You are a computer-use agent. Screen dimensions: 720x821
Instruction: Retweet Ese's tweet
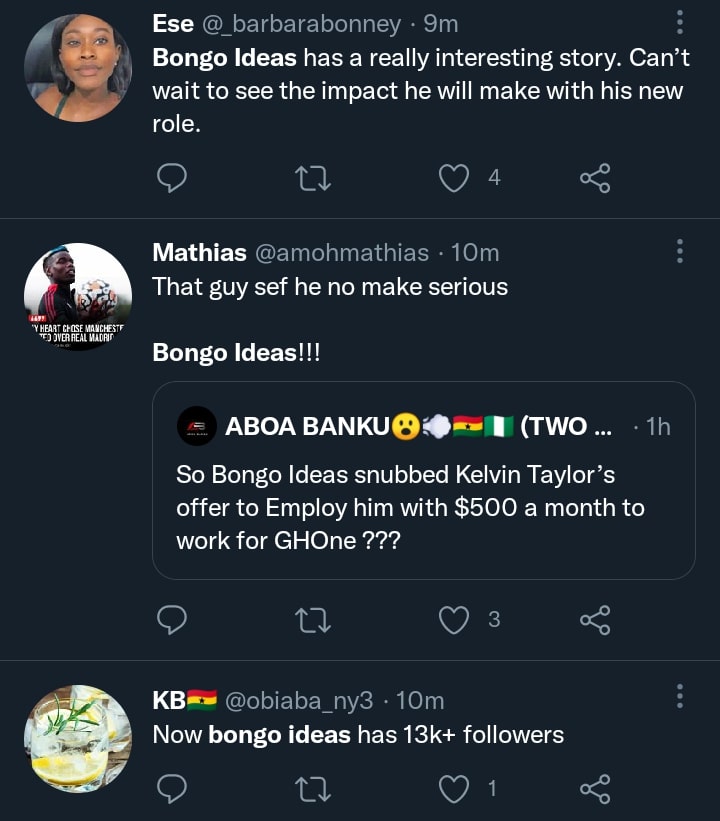[313, 178]
